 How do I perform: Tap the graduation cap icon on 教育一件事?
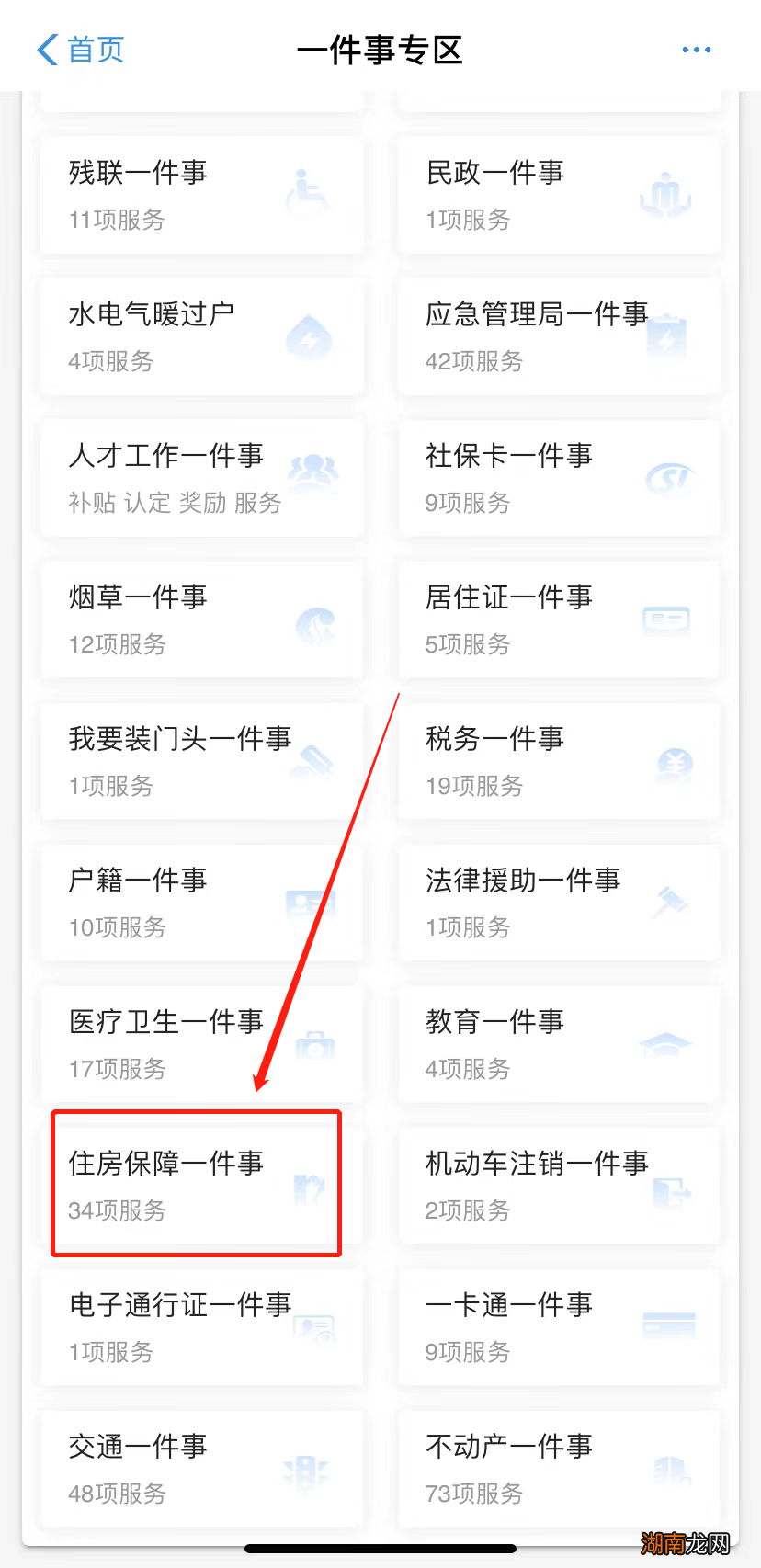coord(667,1044)
